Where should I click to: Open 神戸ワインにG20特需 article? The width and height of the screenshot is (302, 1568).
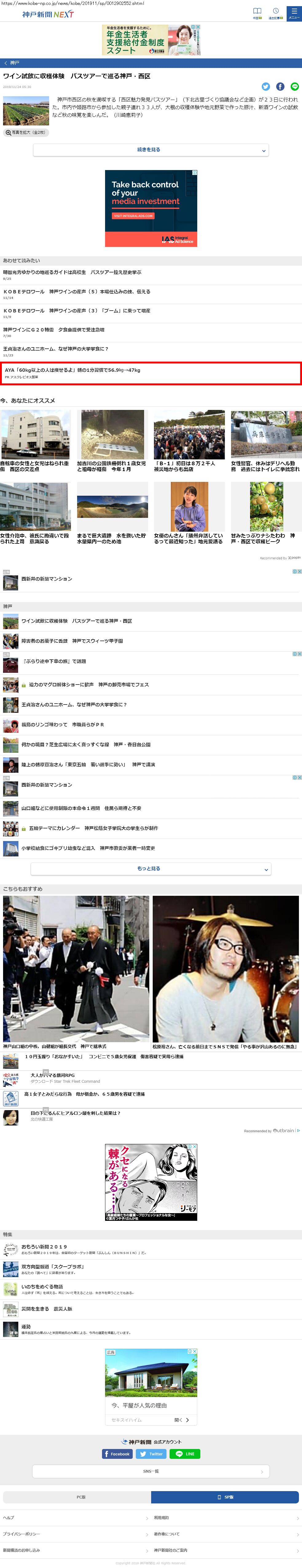point(54,330)
